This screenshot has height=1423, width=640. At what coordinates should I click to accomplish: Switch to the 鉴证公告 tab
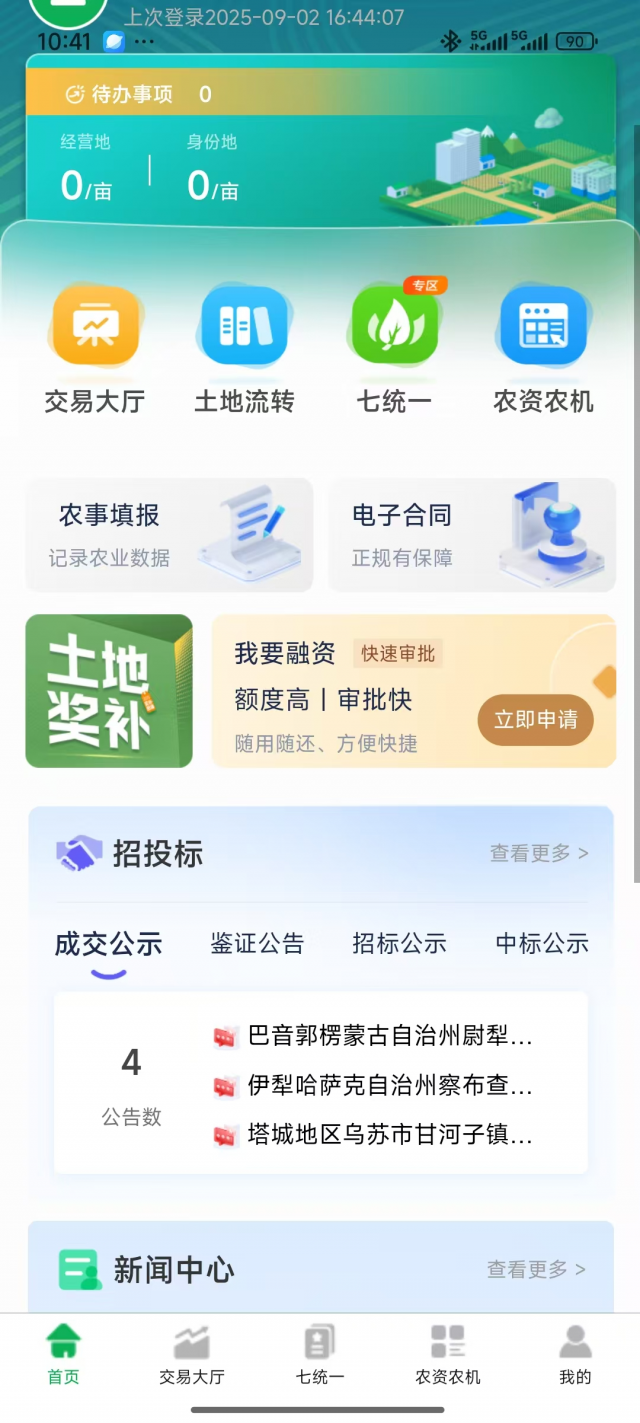click(257, 943)
